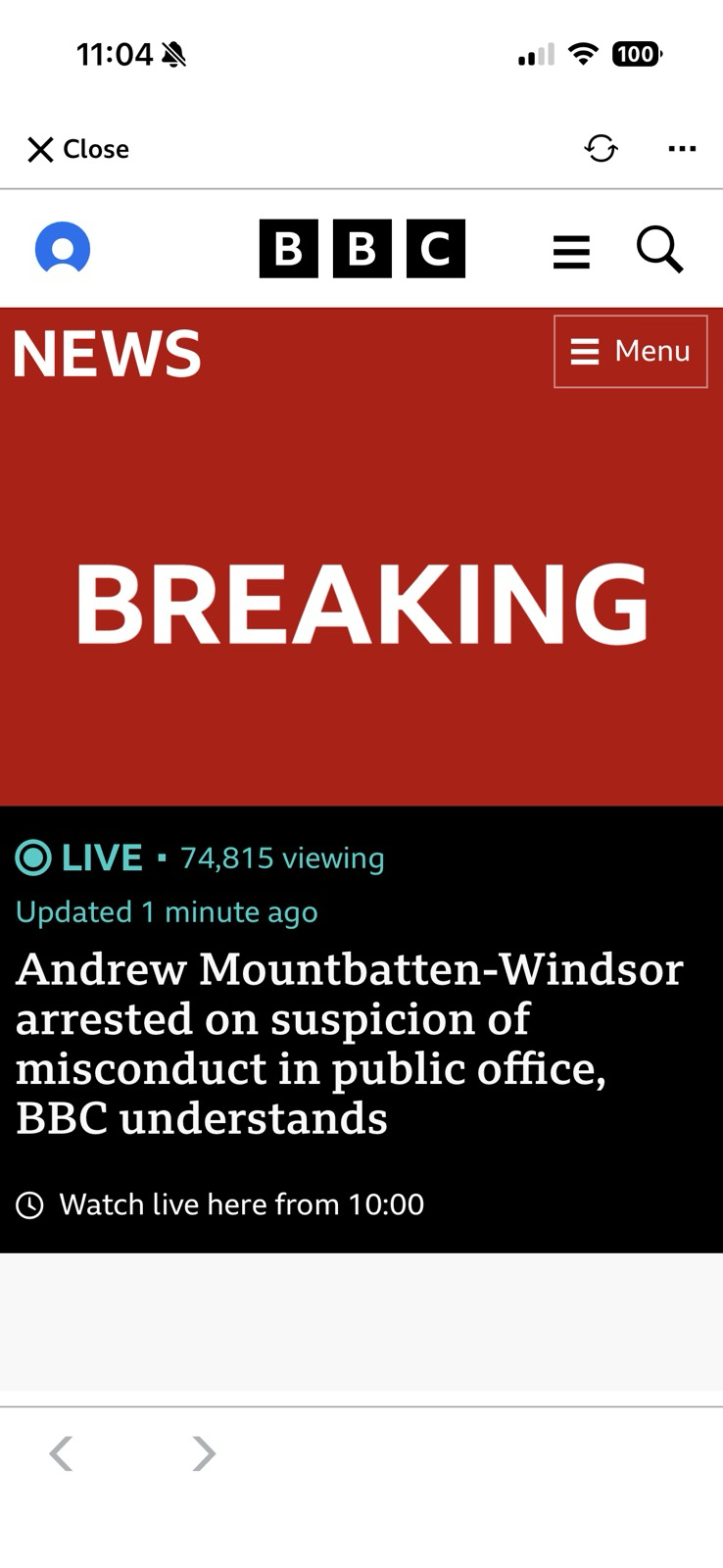Expand the News section Menu button
Screen dimensions: 723x1568
pos(630,351)
